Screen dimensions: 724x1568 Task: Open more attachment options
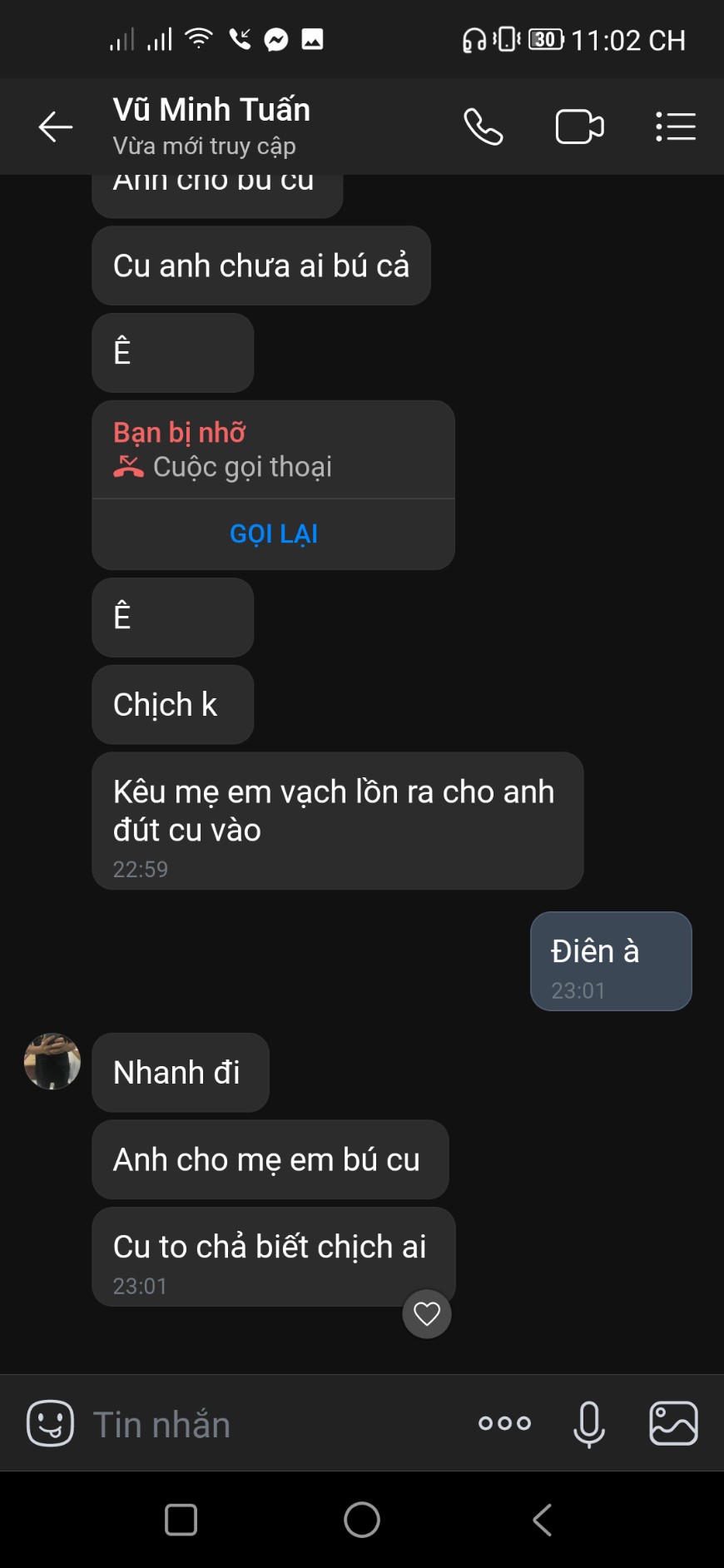[504, 1423]
